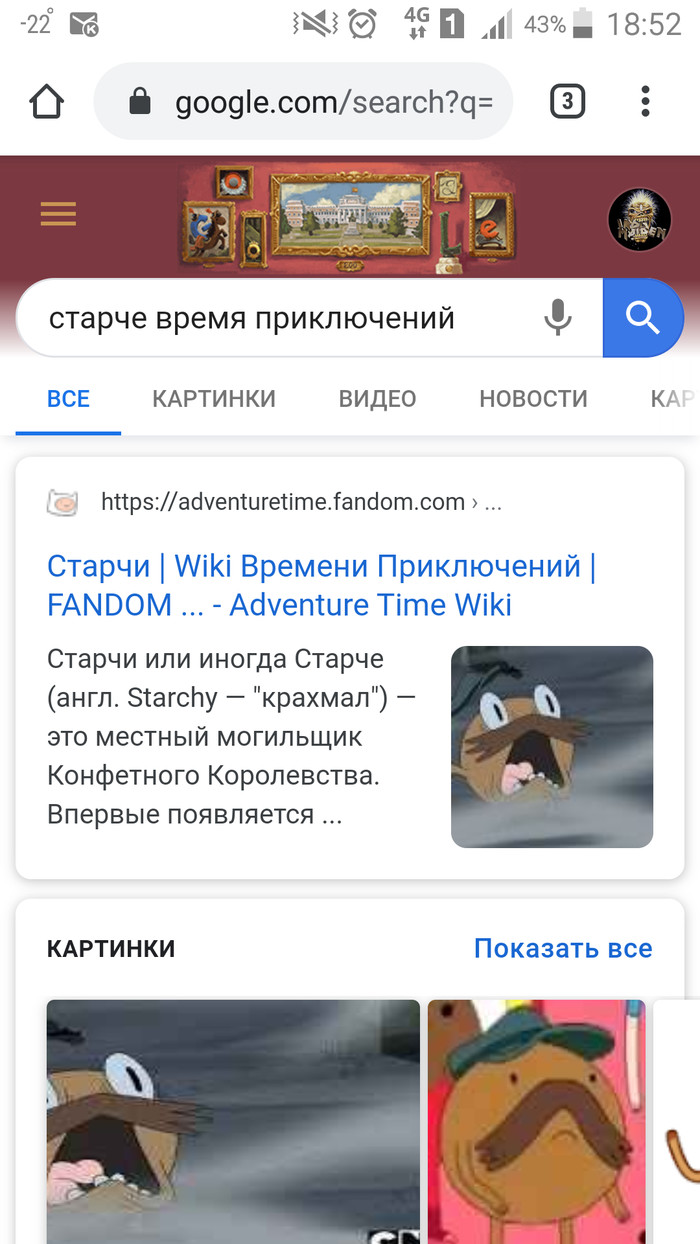Open the gray screaming Starchy image result
Screen dimensions: 700x1244
pyautogui.click(x=232, y=1120)
